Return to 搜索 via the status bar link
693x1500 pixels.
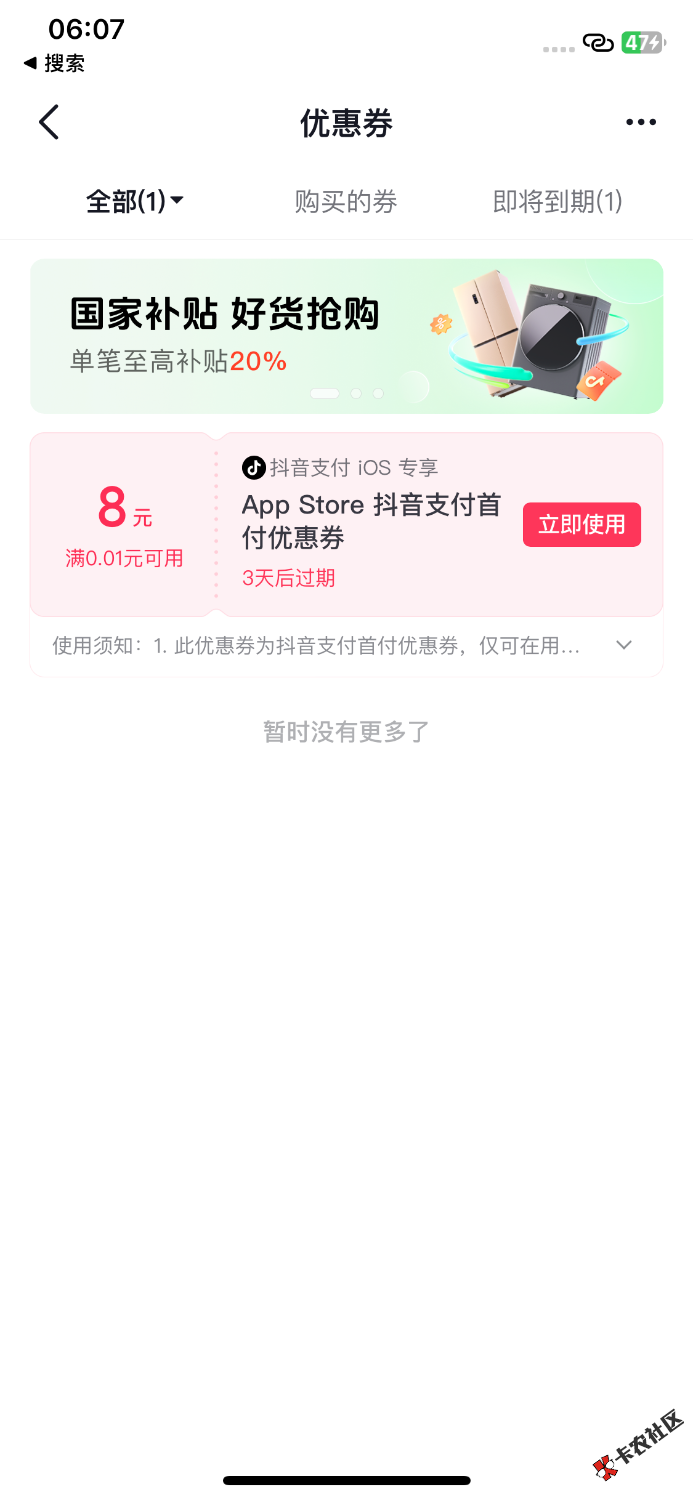tap(55, 64)
